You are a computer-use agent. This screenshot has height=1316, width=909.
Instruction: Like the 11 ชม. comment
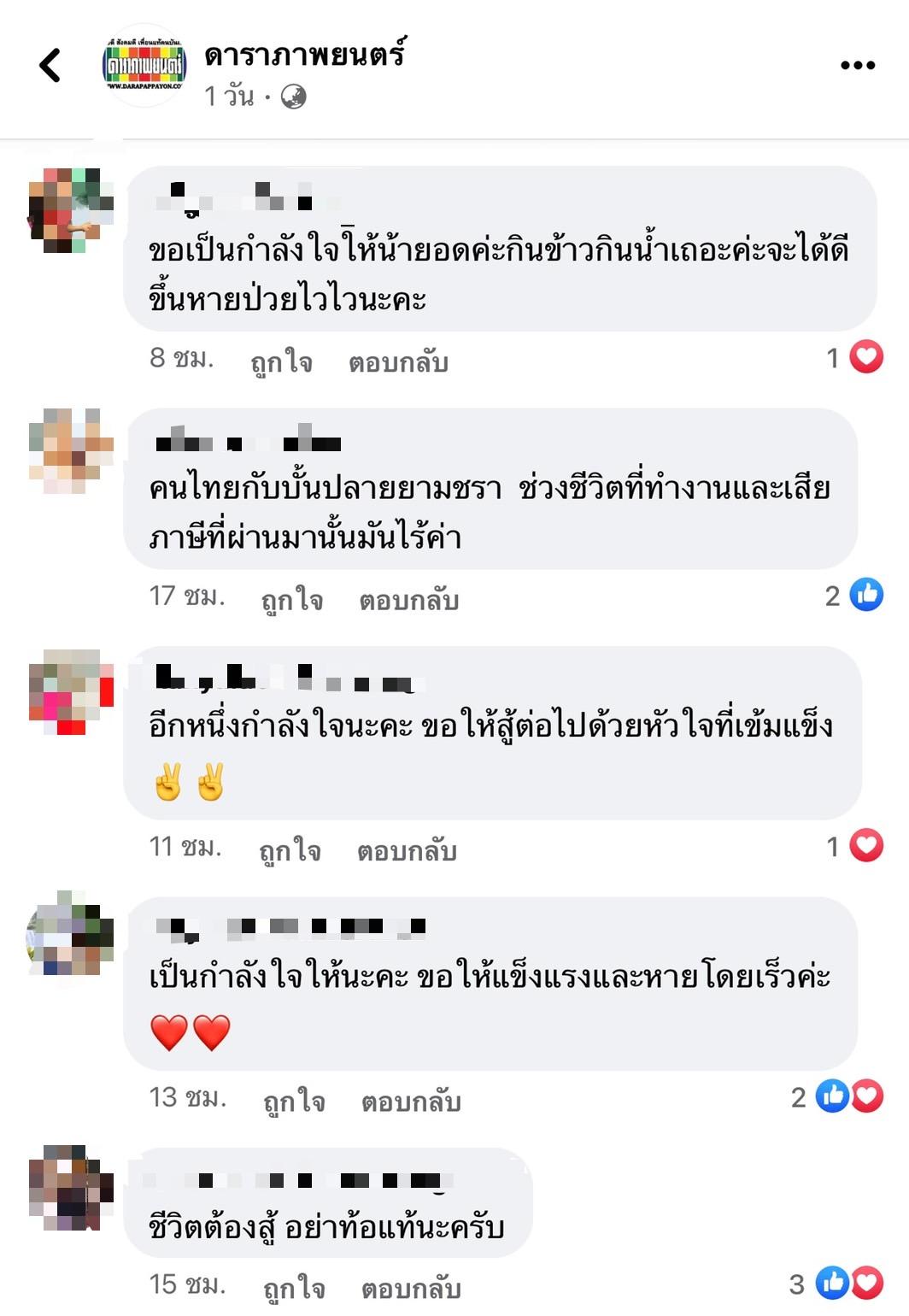290,850
